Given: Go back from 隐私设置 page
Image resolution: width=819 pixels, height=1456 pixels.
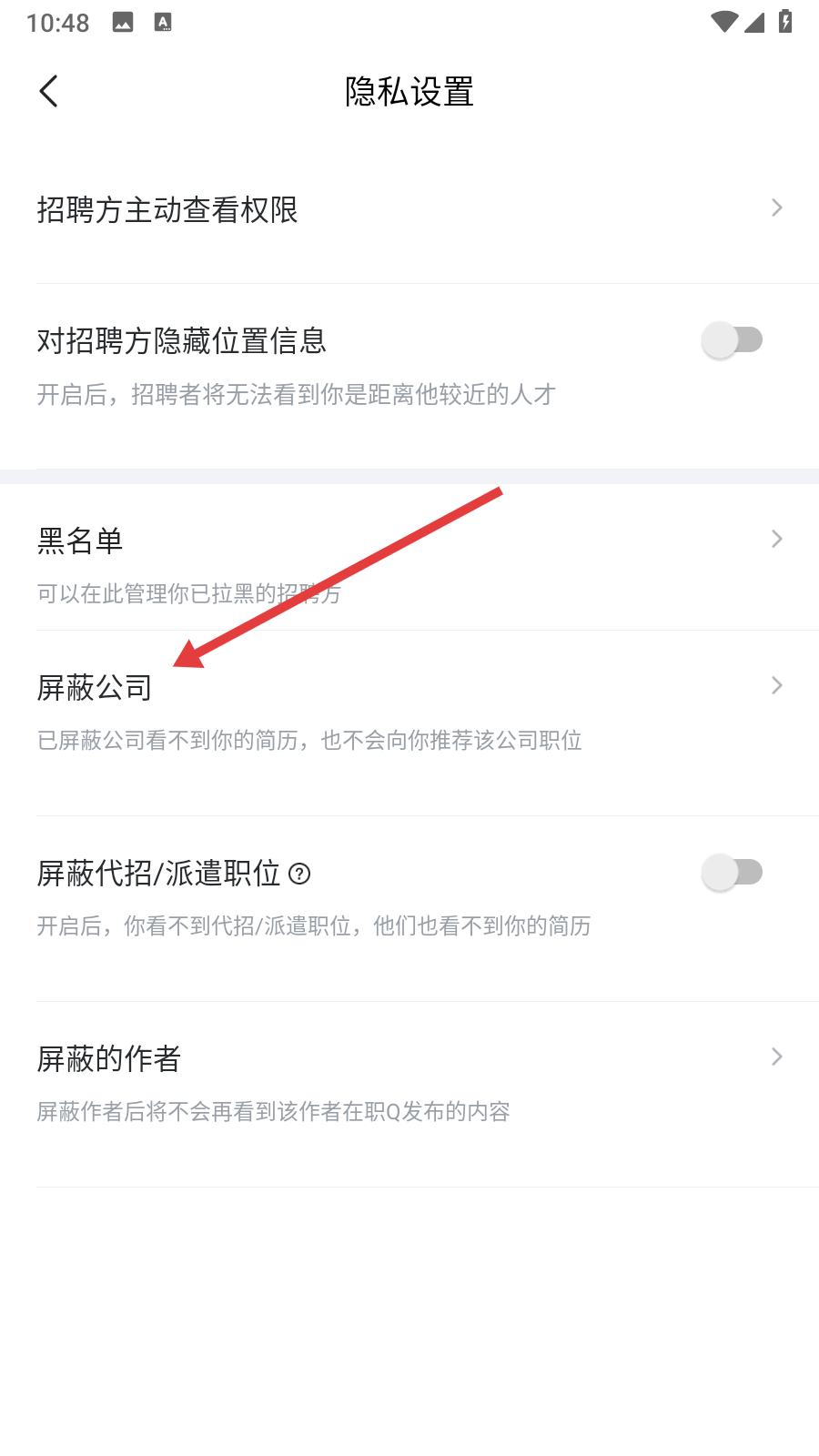Looking at the screenshot, I should pyautogui.click(x=49, y=91).
